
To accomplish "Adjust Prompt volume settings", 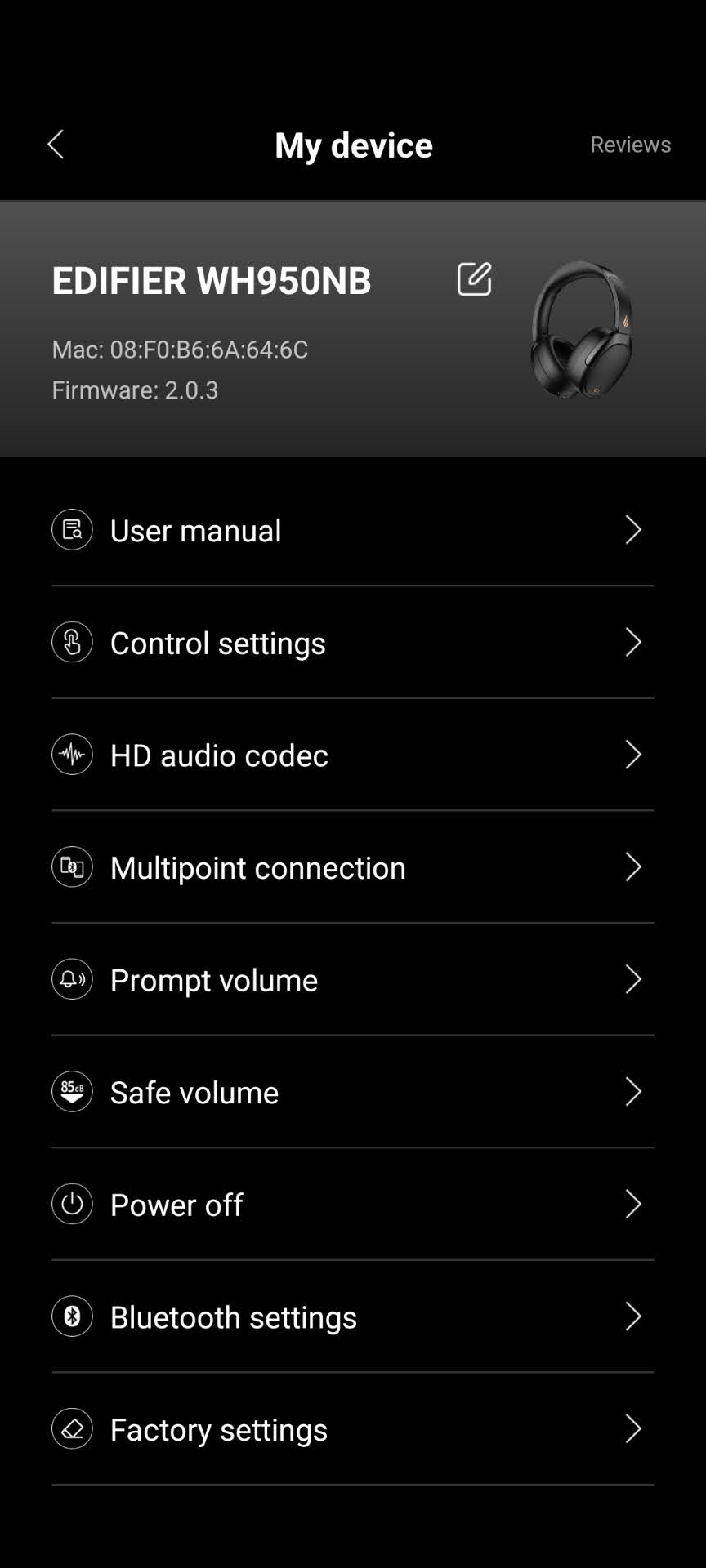I will [352, 979].
